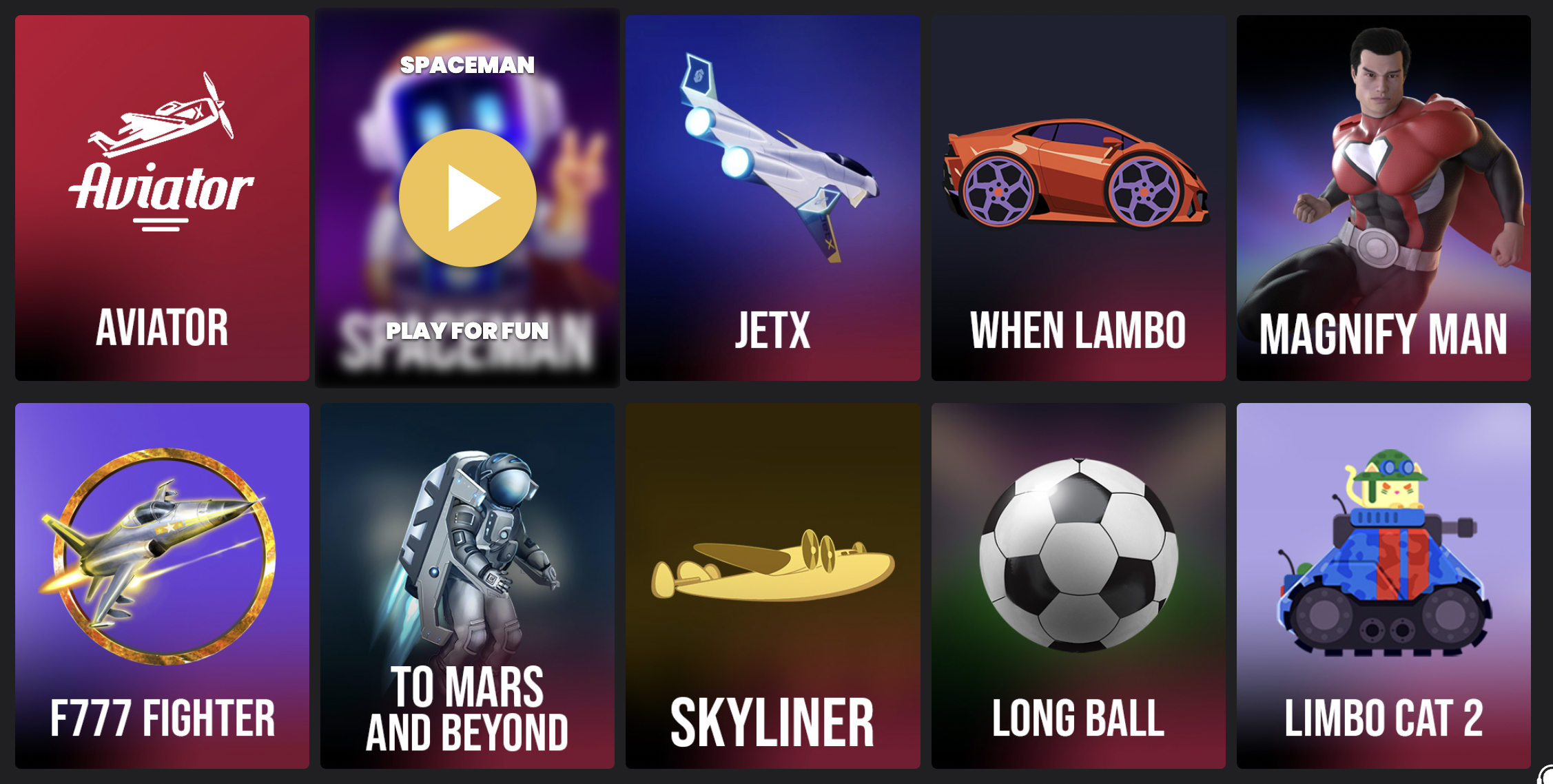Screen dimensions: 1553x784
Task: Launch the When Lambo game
Action: click(x=1078, y=198)
